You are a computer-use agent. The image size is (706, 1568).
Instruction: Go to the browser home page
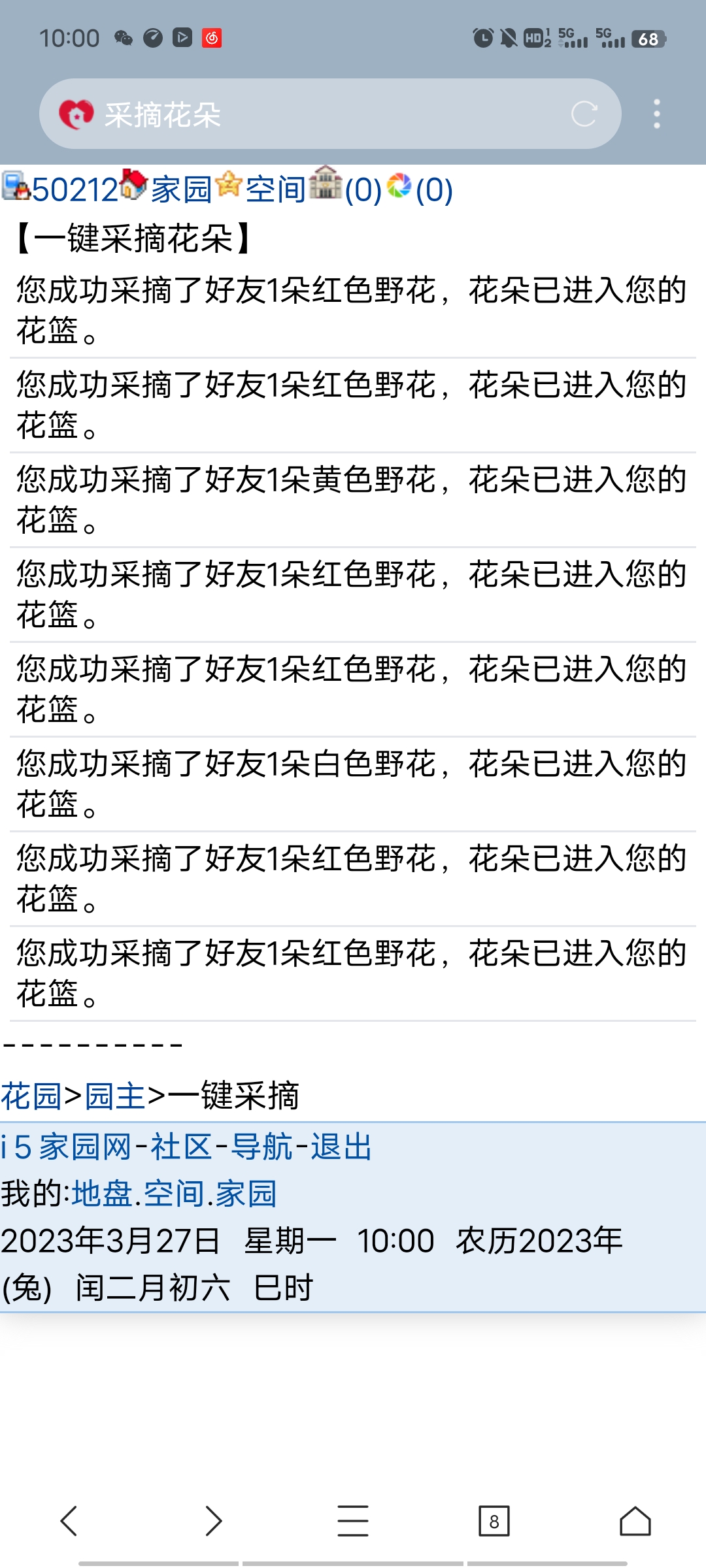coord(635,1520)
